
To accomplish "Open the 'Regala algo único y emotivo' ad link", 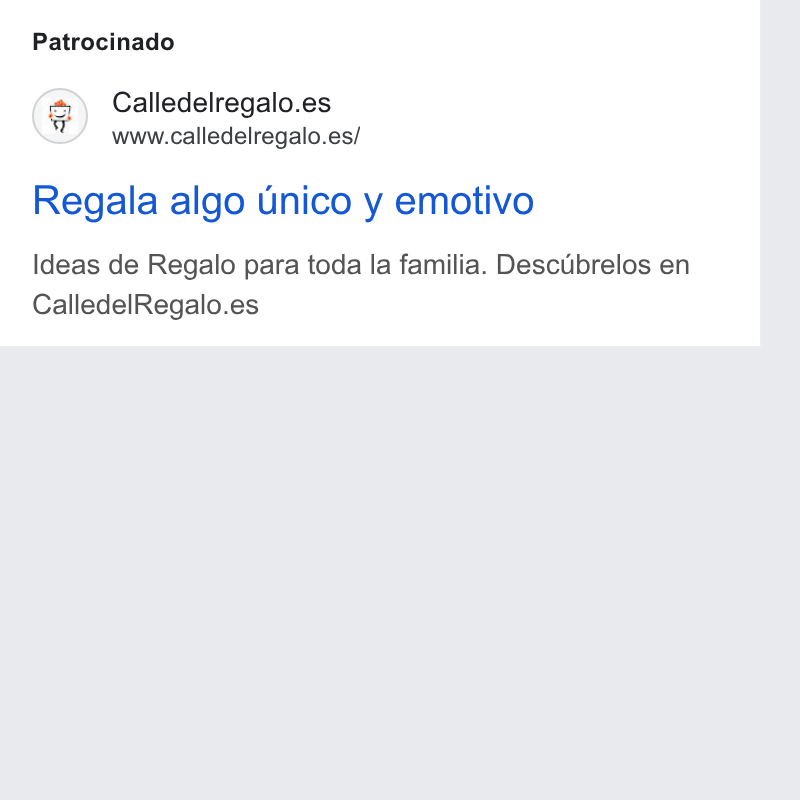I will click(x=283, y=201).
